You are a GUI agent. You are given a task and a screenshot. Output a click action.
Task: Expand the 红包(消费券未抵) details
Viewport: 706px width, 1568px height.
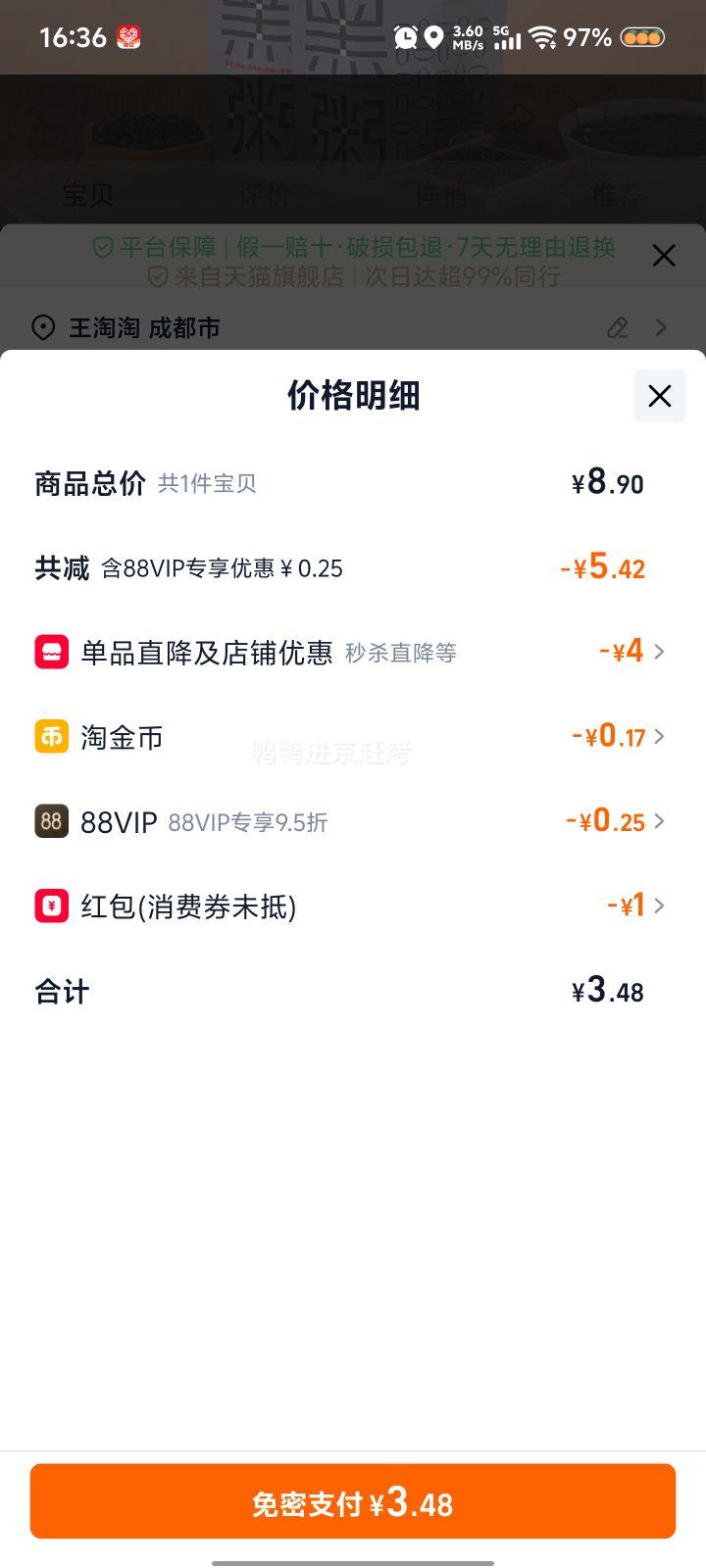tap(660, 906)
